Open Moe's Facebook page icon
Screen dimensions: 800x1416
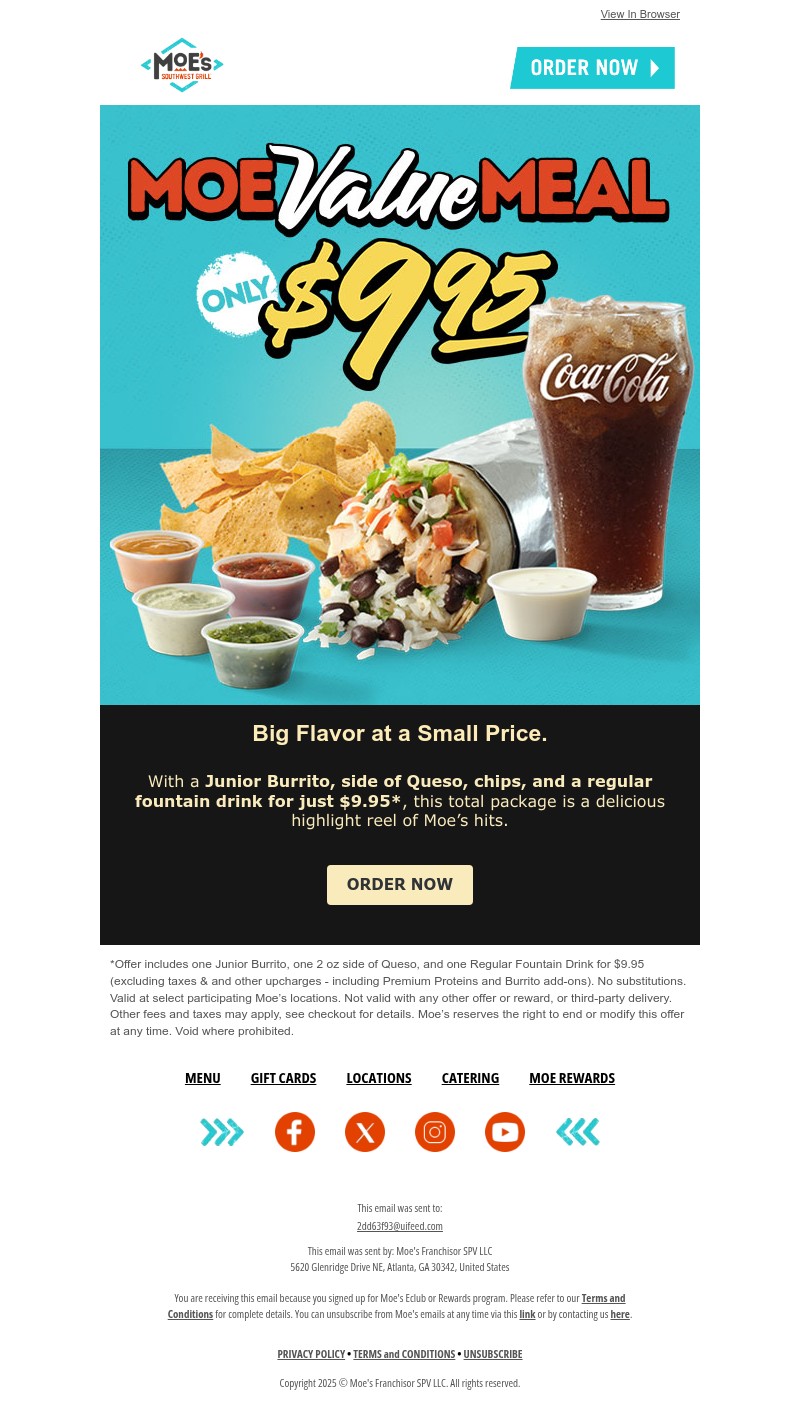pos(295,1132)
